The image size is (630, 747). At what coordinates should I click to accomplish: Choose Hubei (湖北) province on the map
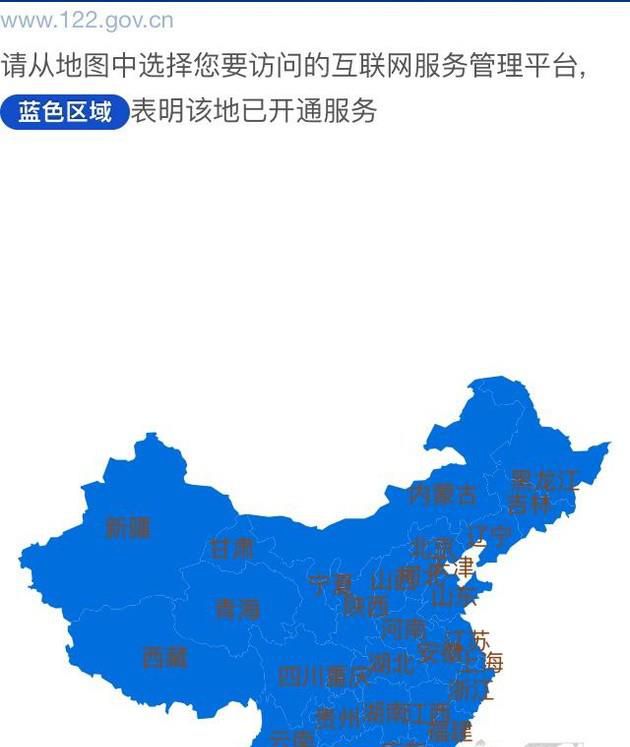point(390,662)
